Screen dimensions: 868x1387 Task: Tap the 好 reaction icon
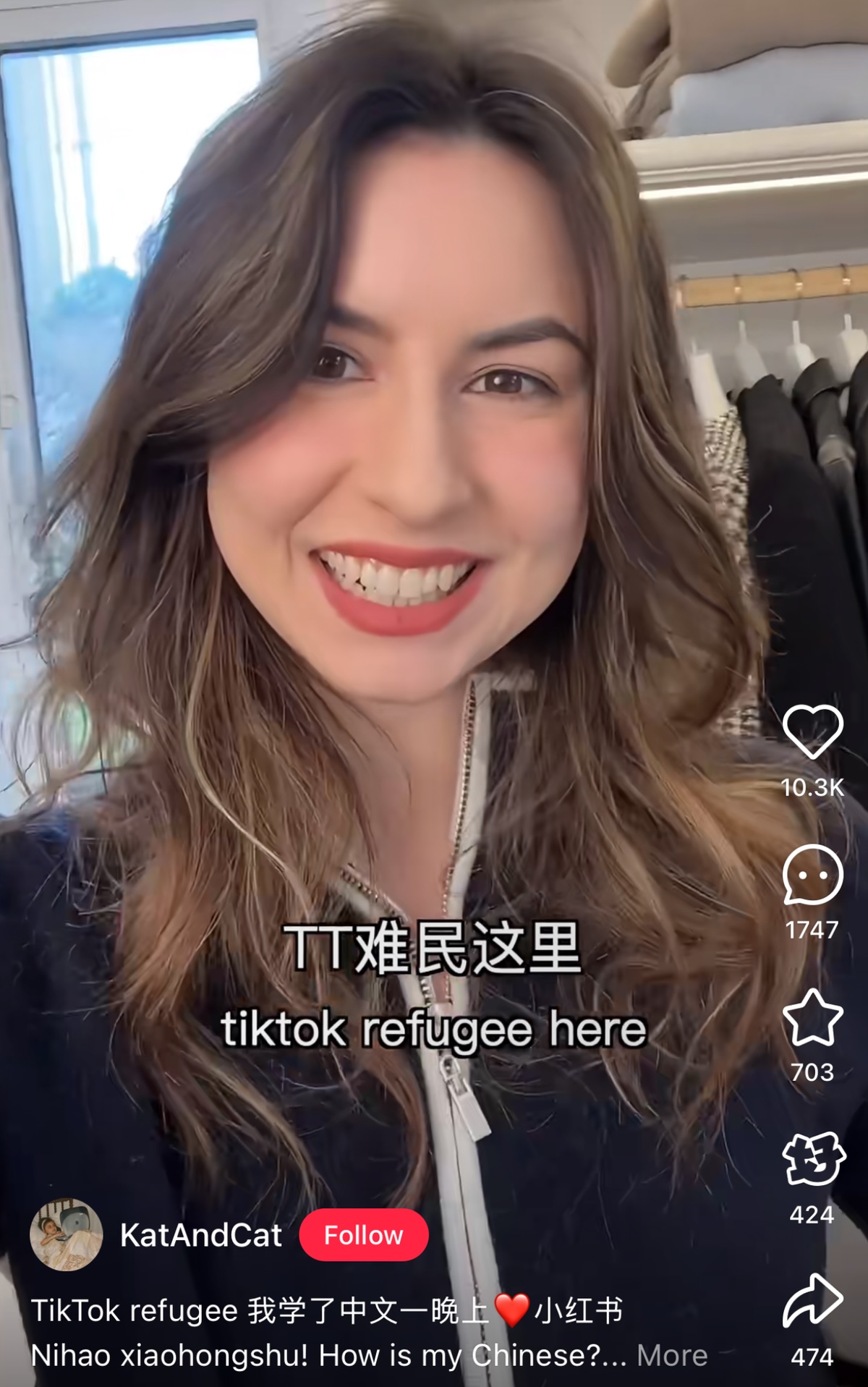pyautogui.click(x=813, y=1159)
